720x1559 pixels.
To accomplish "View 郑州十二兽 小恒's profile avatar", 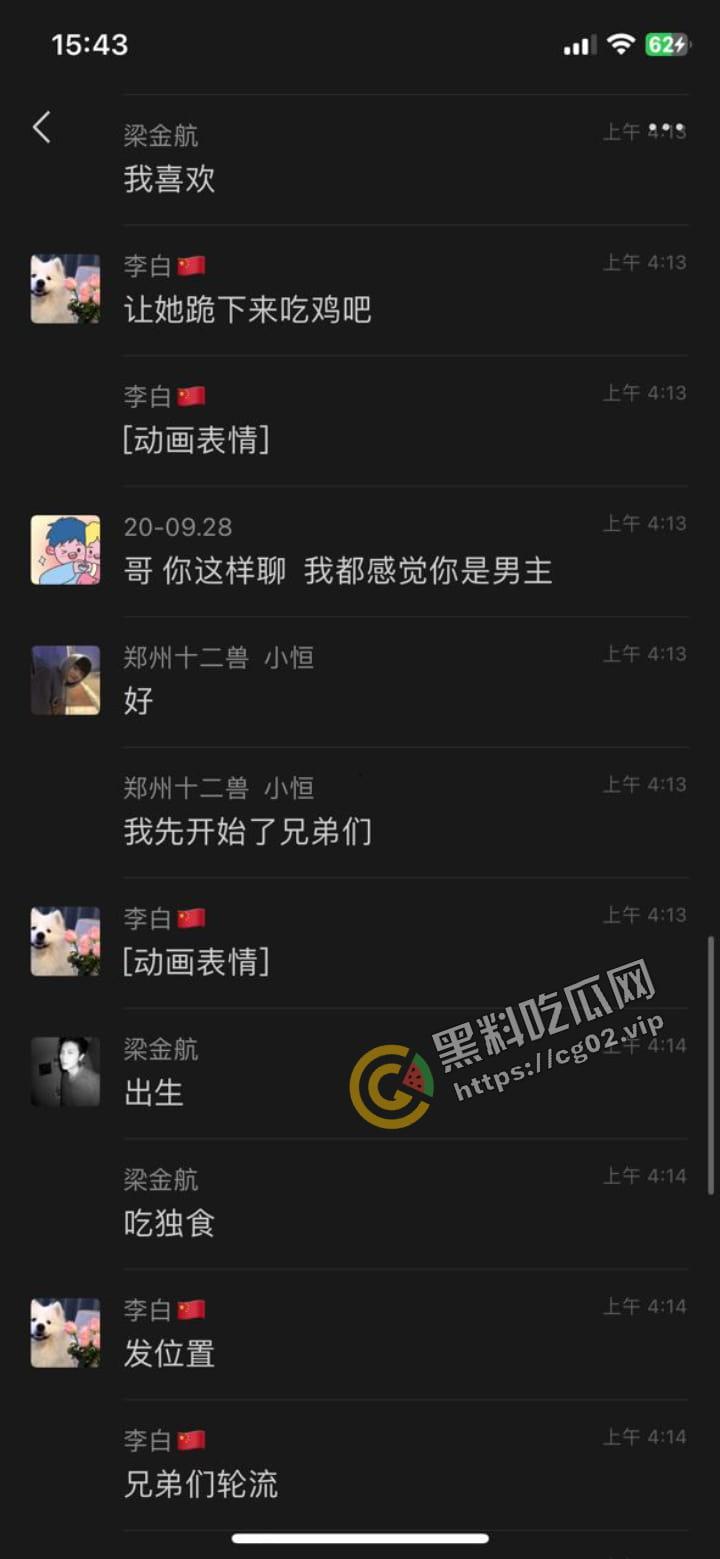I will tap(64, 679).
